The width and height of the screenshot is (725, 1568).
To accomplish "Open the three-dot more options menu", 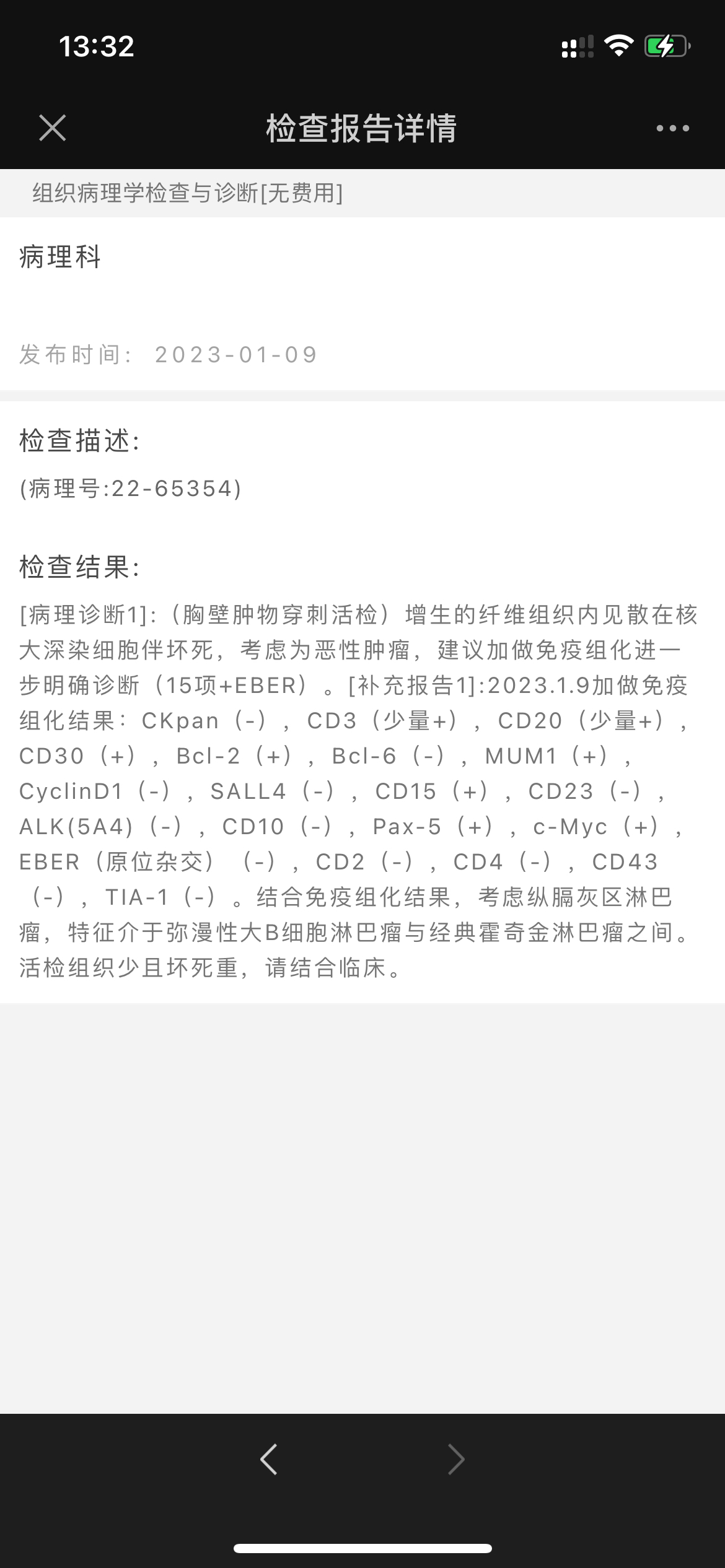I will 672,128.
